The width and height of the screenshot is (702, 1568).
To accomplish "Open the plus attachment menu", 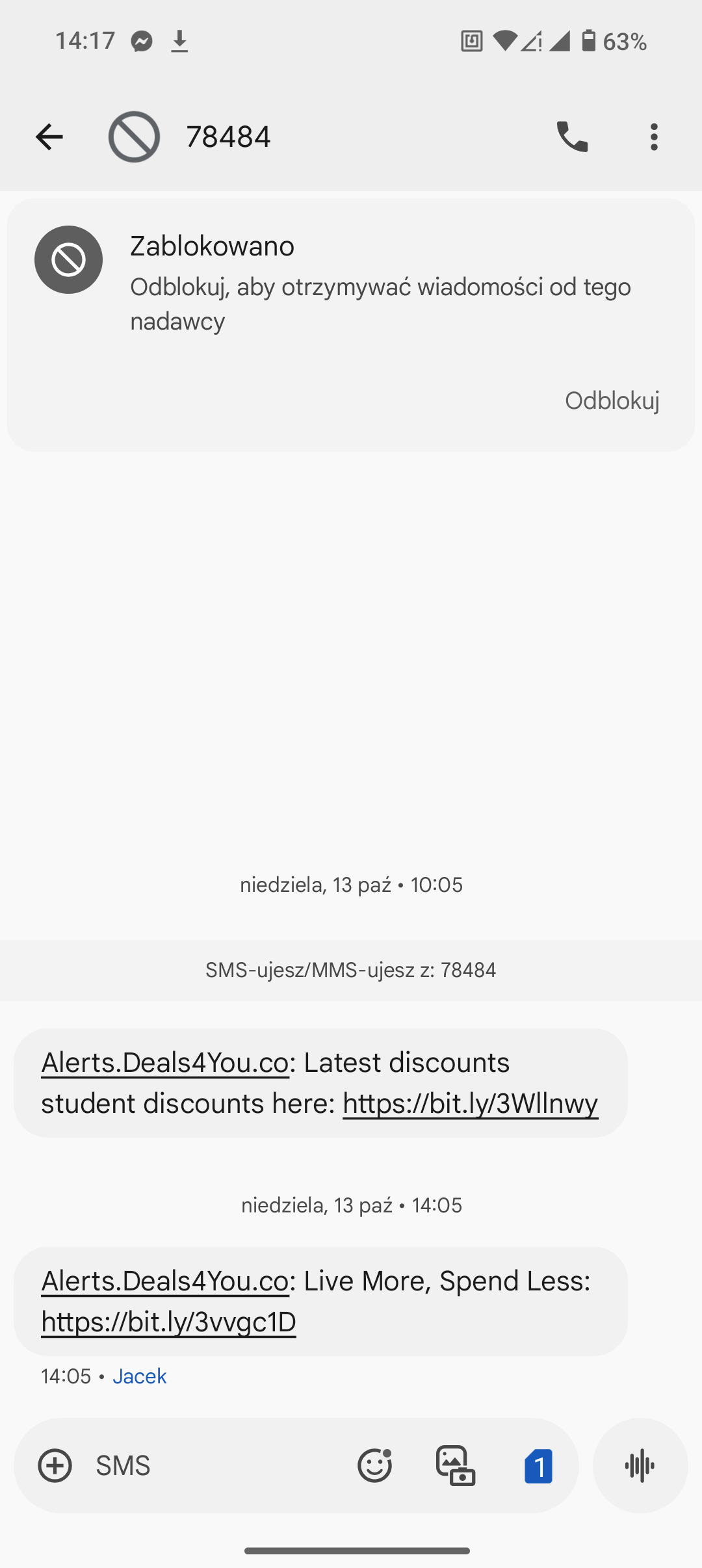I will 55,1466.
